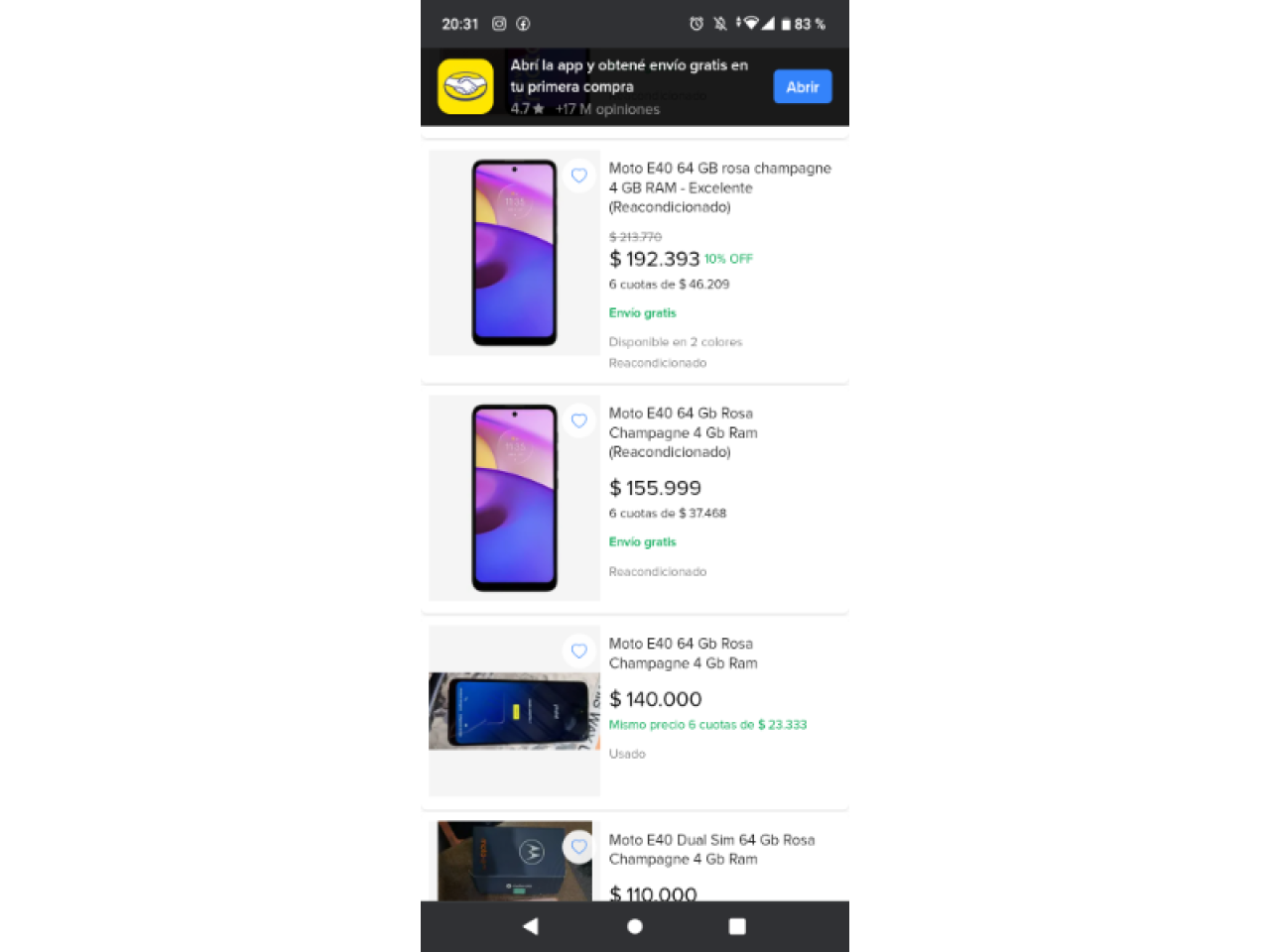Favorite the Moto E40 Dual Sim listing
This screenshot has width=1270, height=952.
[x=579, y=847]
